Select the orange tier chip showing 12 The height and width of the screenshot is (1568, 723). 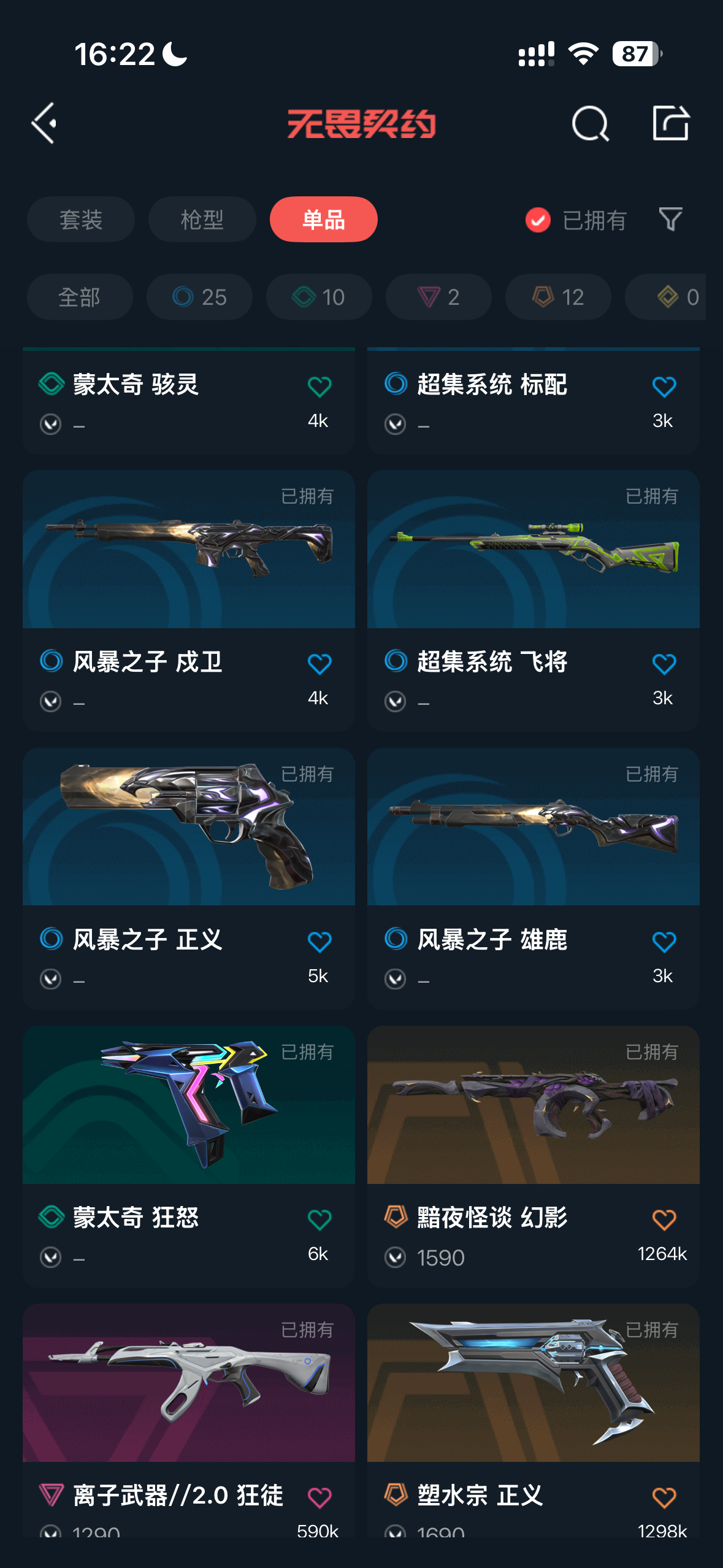coord(558,297)
